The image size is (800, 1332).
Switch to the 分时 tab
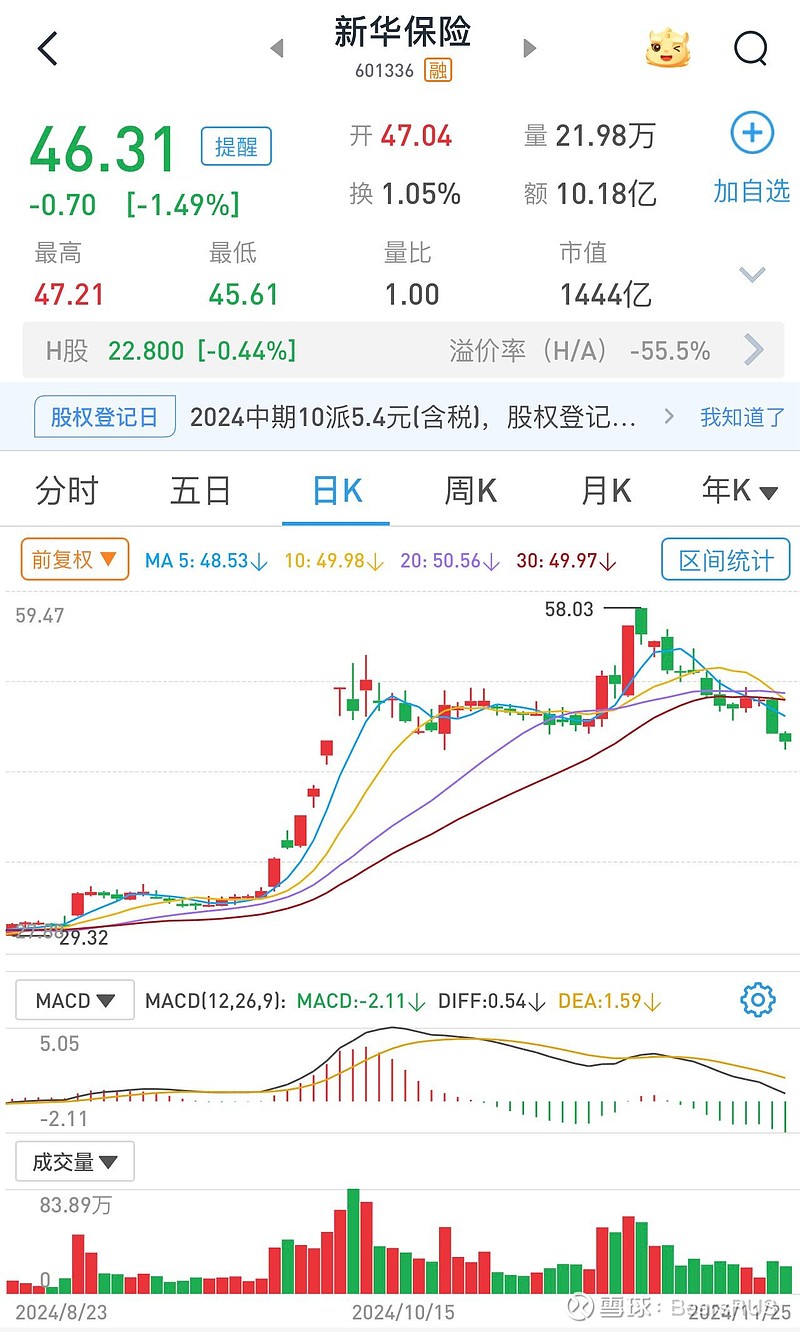[68, 491]
